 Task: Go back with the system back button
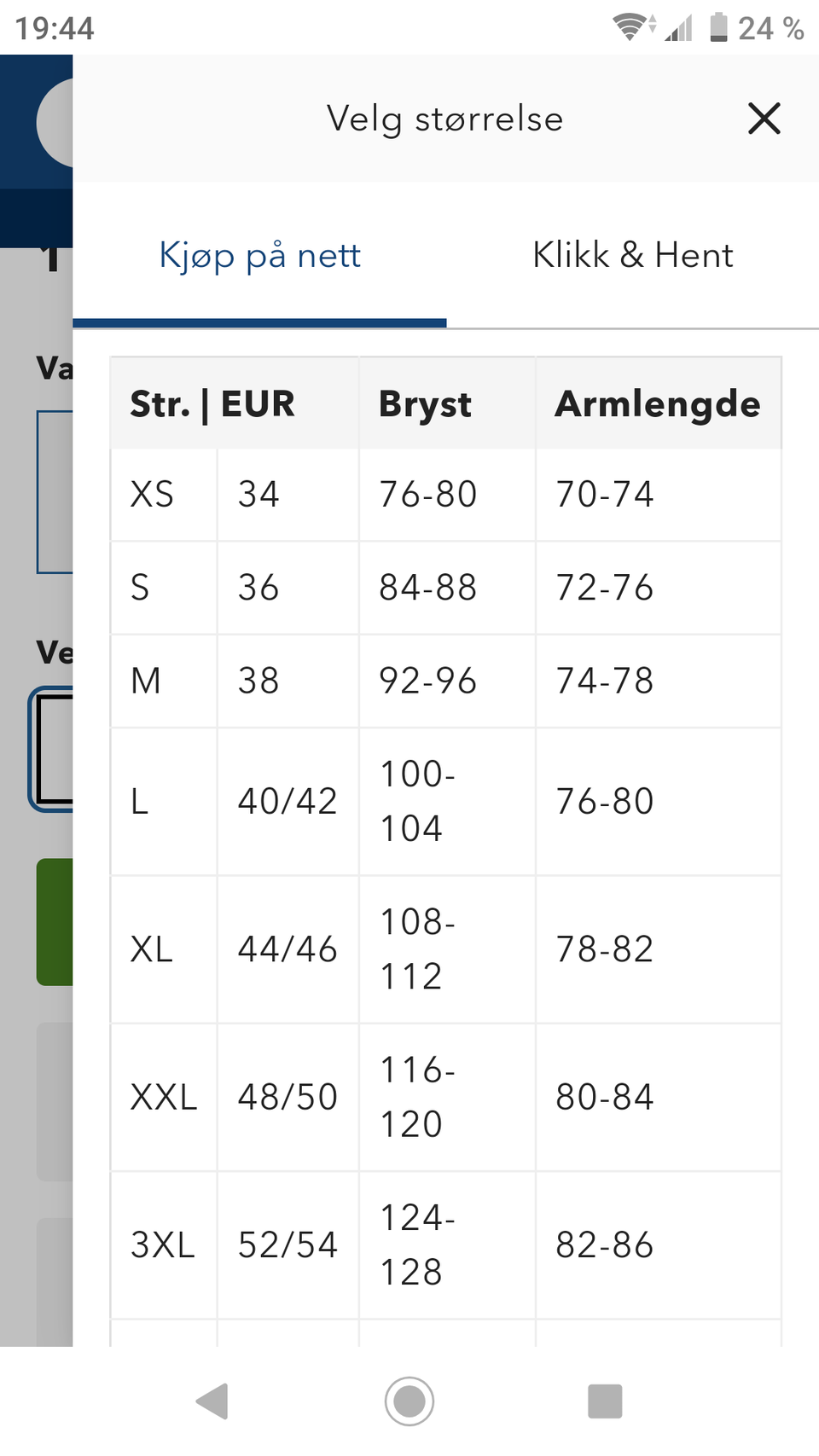(x=212, y=1401)
